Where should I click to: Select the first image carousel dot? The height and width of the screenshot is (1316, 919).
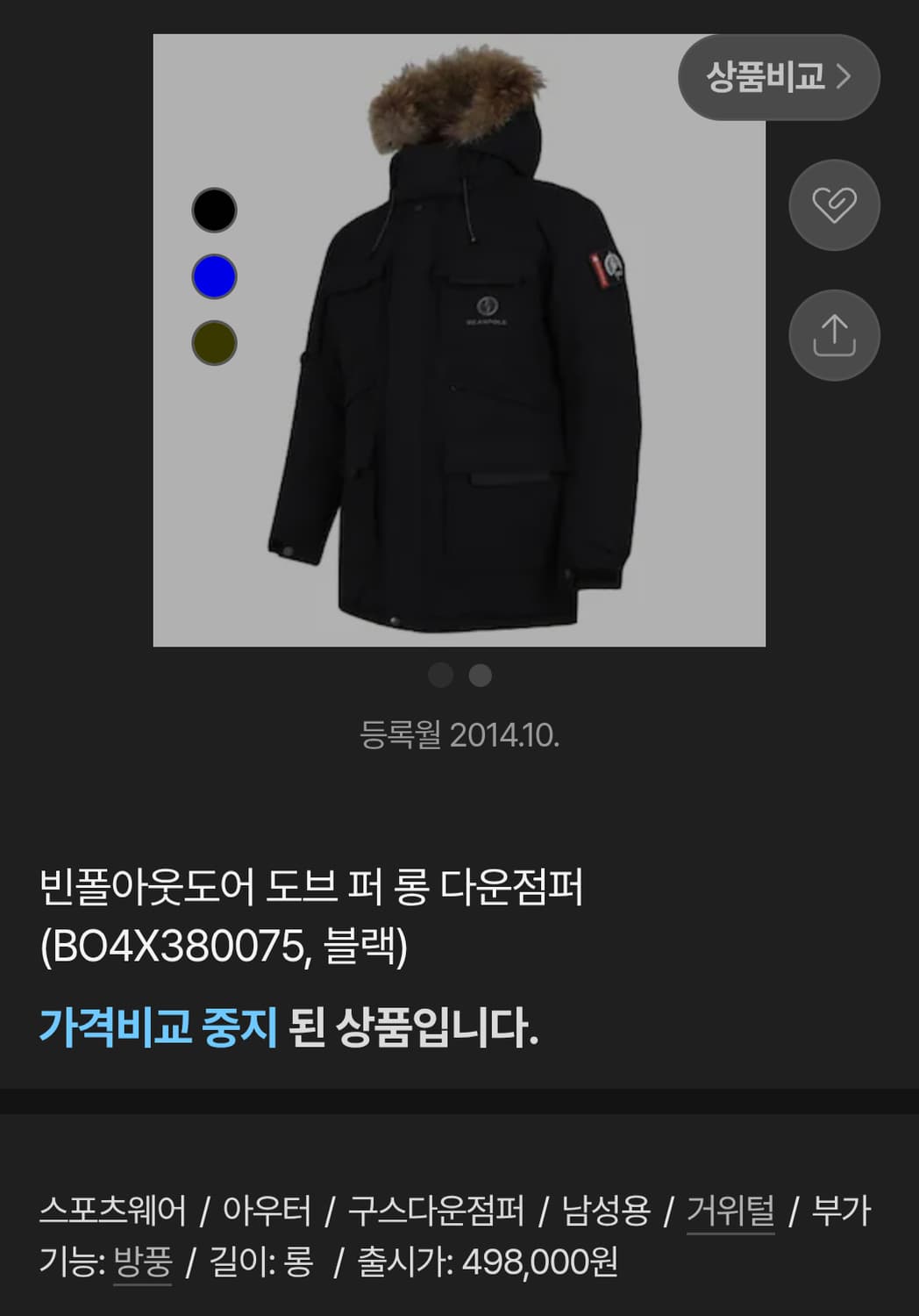[x=439, y=676]
